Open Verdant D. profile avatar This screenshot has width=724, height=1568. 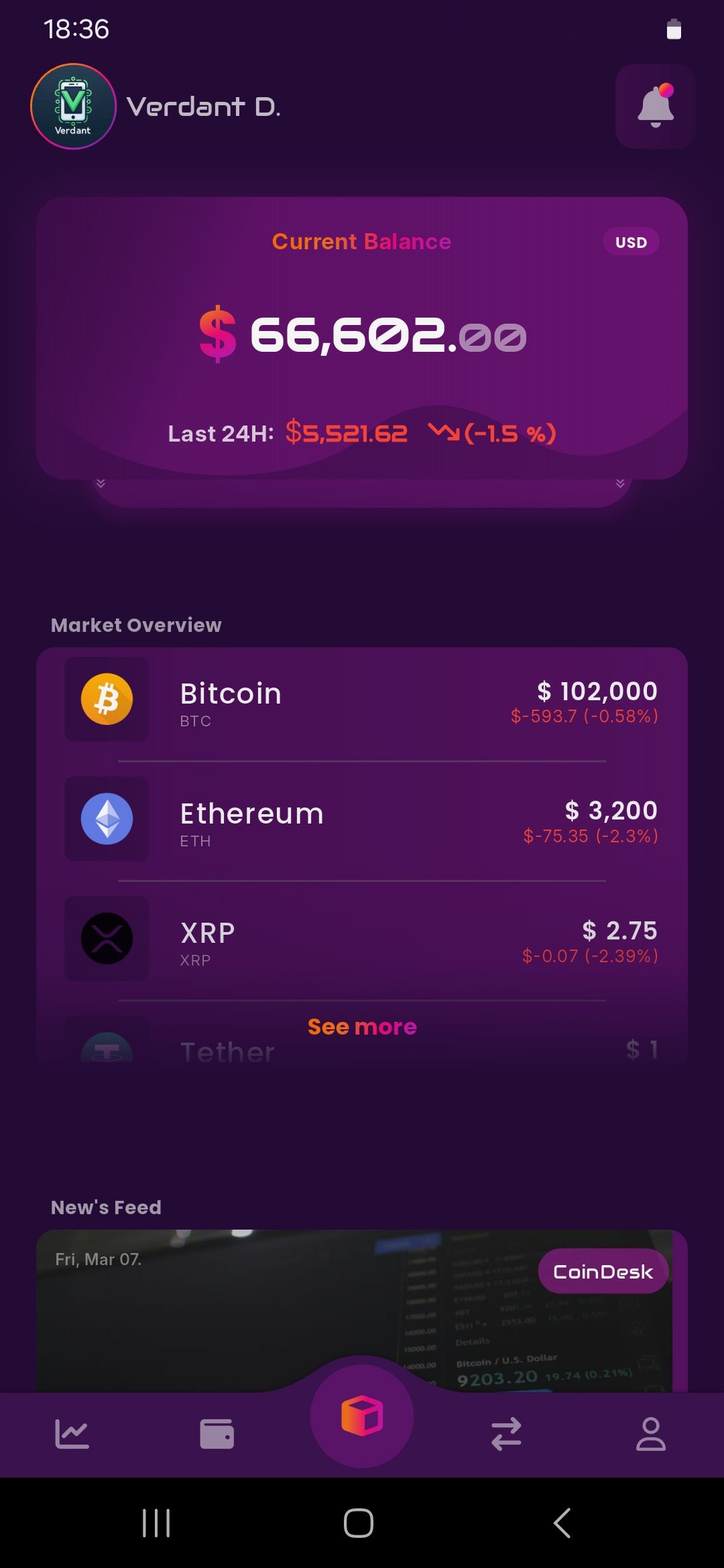pyautogui.click(x=73, y=107)
